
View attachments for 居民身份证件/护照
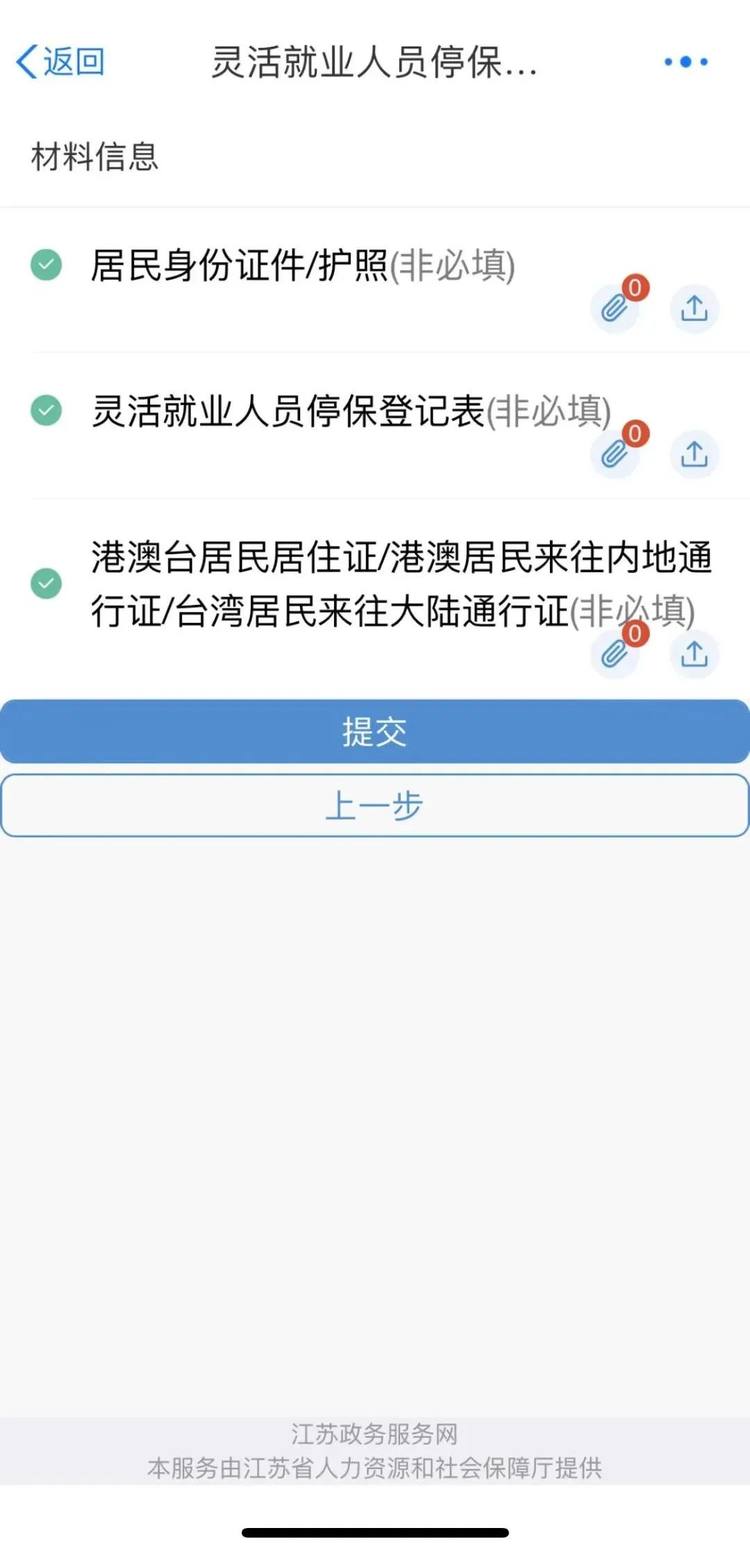click(614, 309)
